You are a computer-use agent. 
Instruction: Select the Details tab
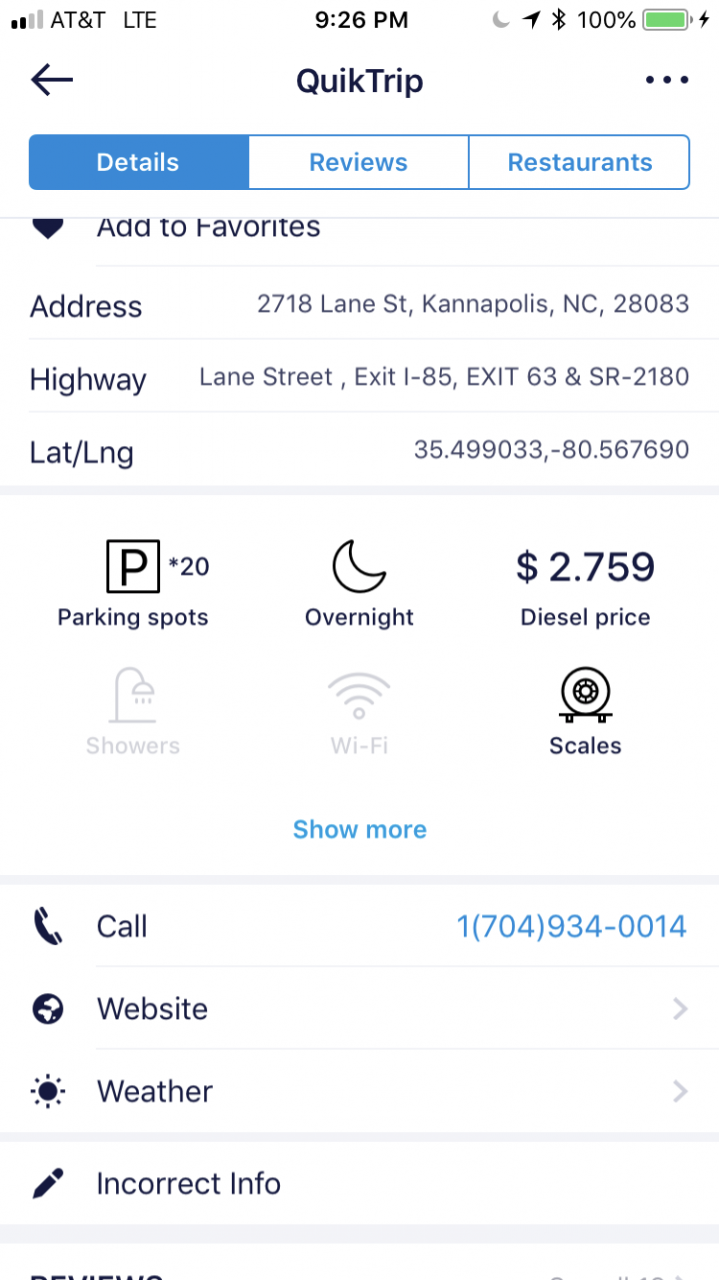(138, 162)
